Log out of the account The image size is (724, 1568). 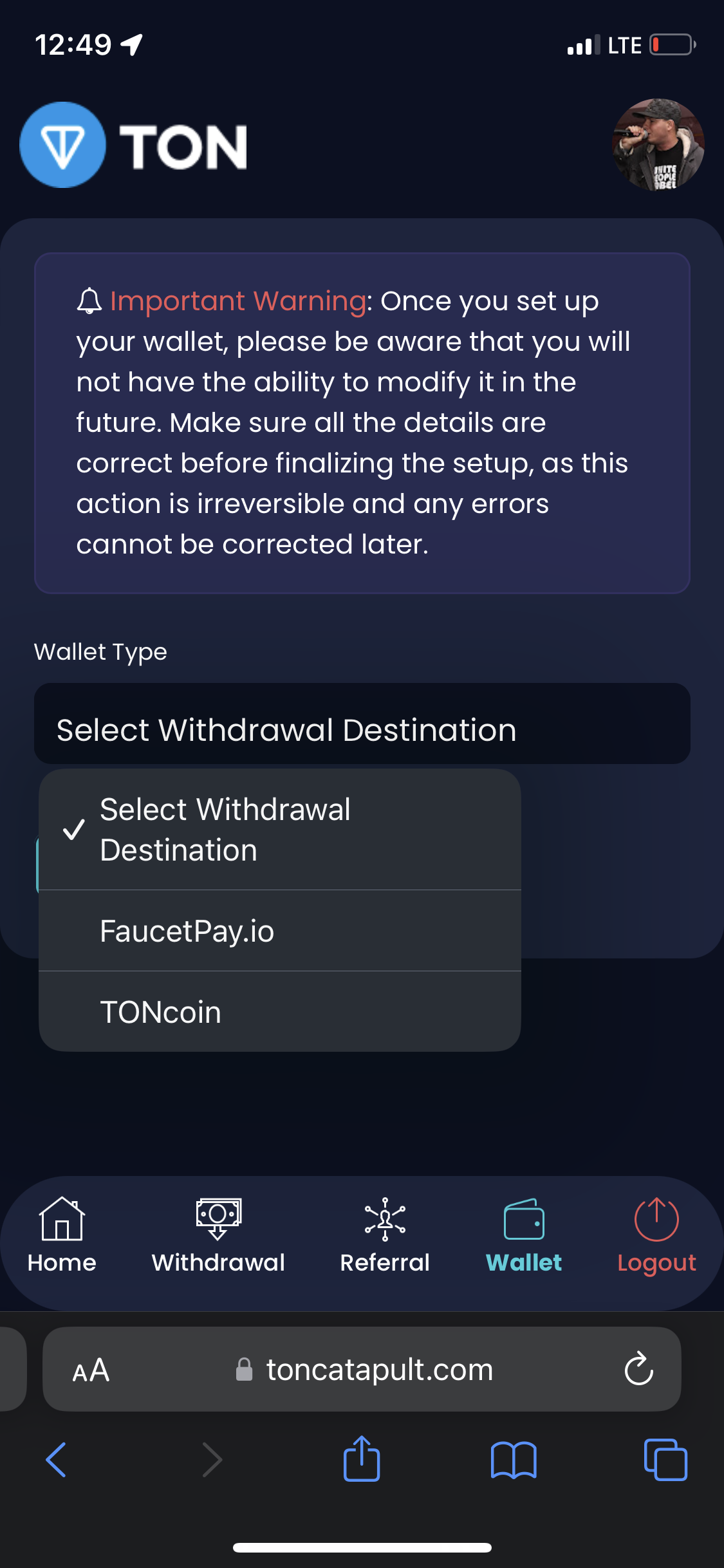tap(656, 1236)
